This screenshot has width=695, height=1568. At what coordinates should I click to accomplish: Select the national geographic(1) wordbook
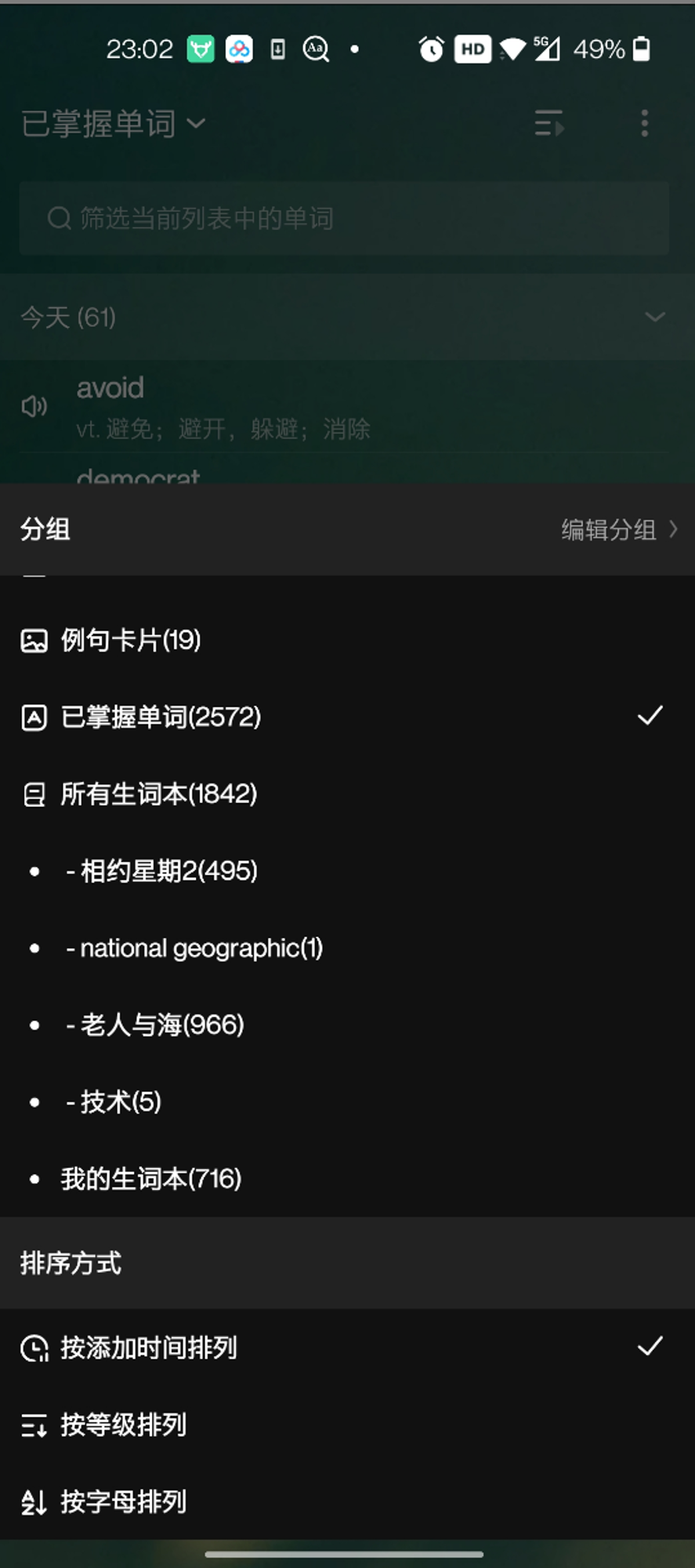pos(347,948)
